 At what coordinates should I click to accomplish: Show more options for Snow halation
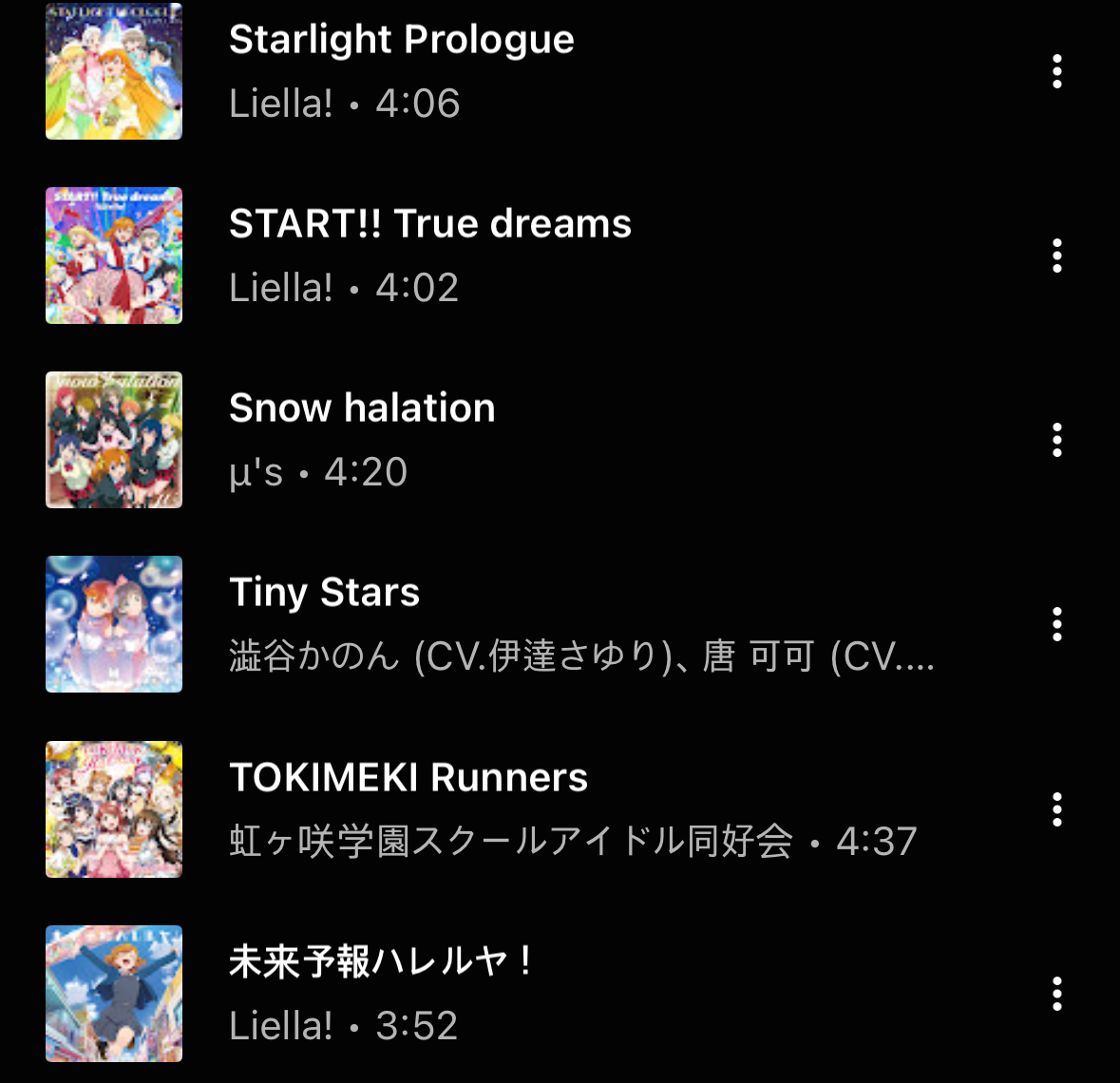1056,441
